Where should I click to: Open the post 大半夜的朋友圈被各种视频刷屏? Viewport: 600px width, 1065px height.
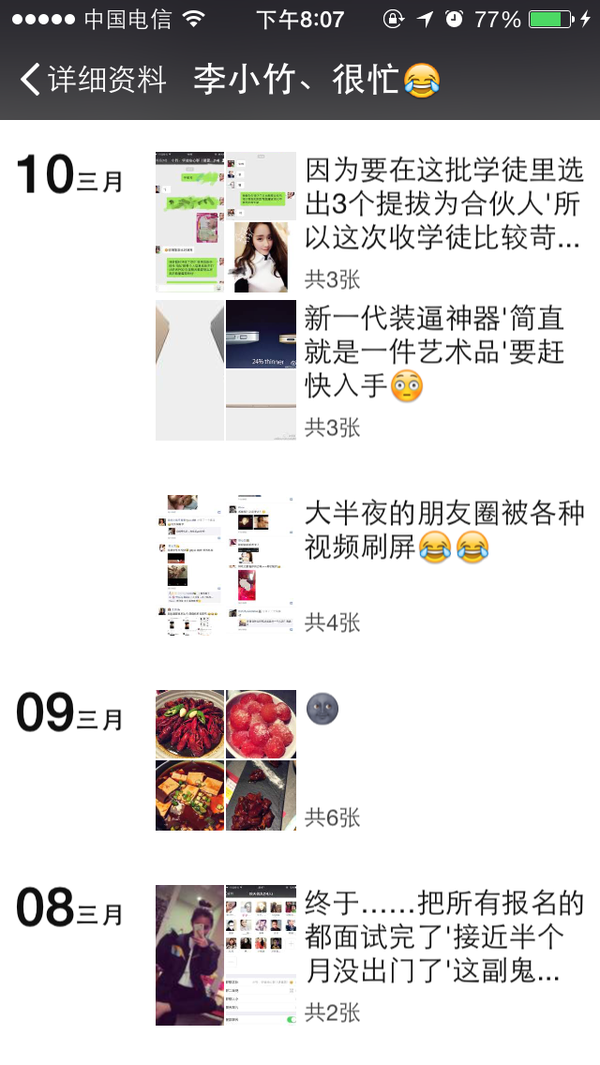point(442,530)
